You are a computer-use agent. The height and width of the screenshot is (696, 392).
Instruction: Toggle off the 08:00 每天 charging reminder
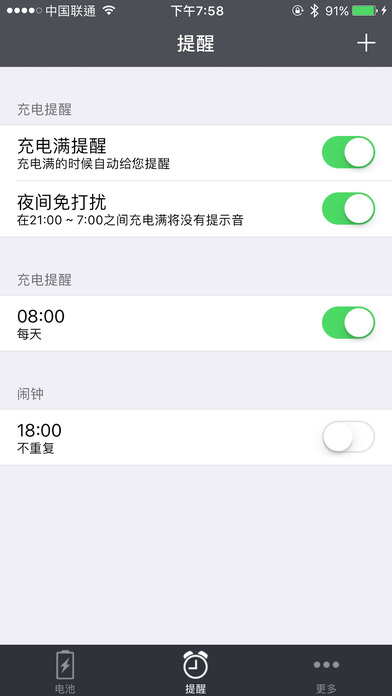348,323
